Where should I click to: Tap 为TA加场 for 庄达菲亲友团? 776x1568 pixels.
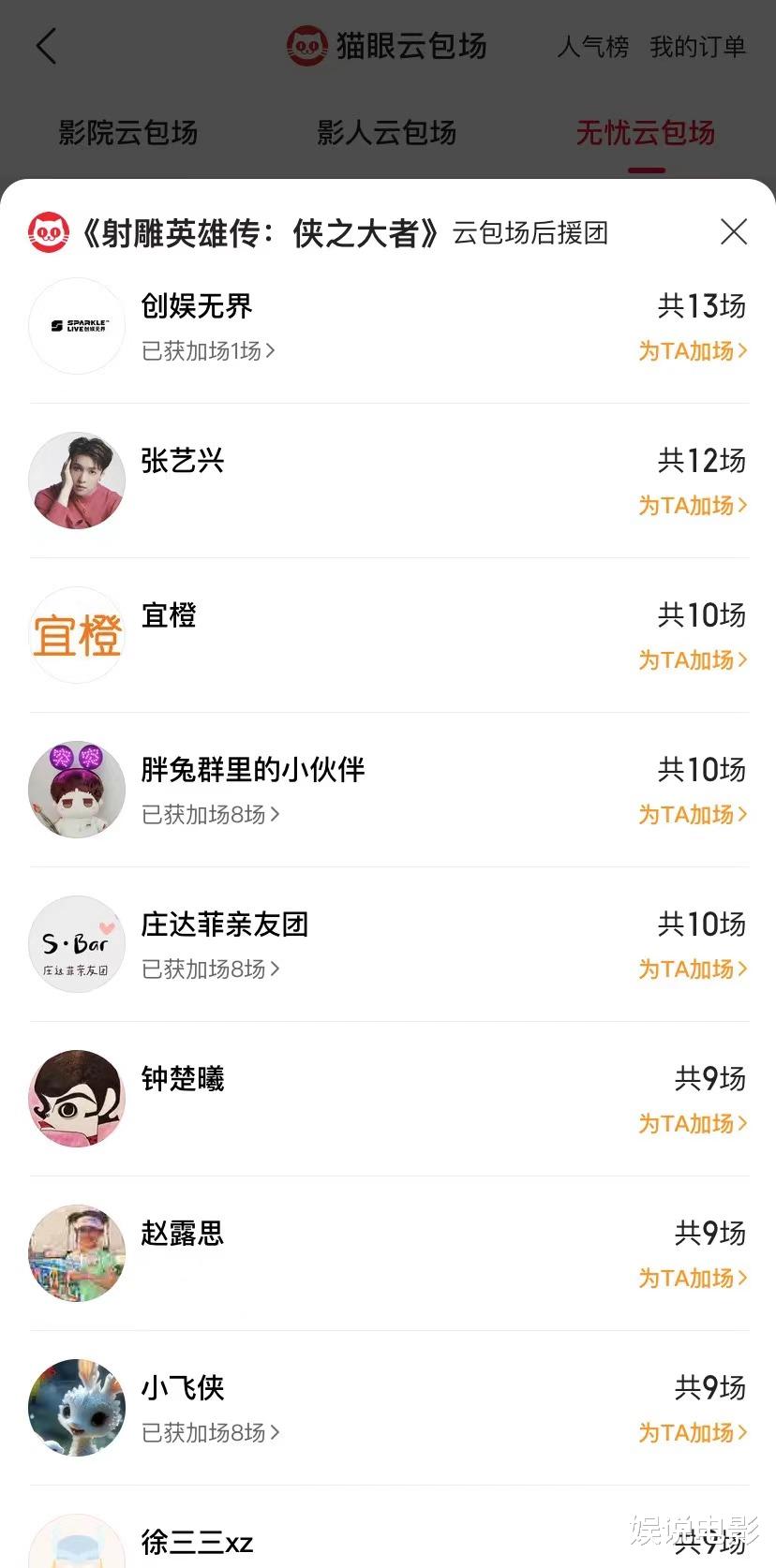694,969
